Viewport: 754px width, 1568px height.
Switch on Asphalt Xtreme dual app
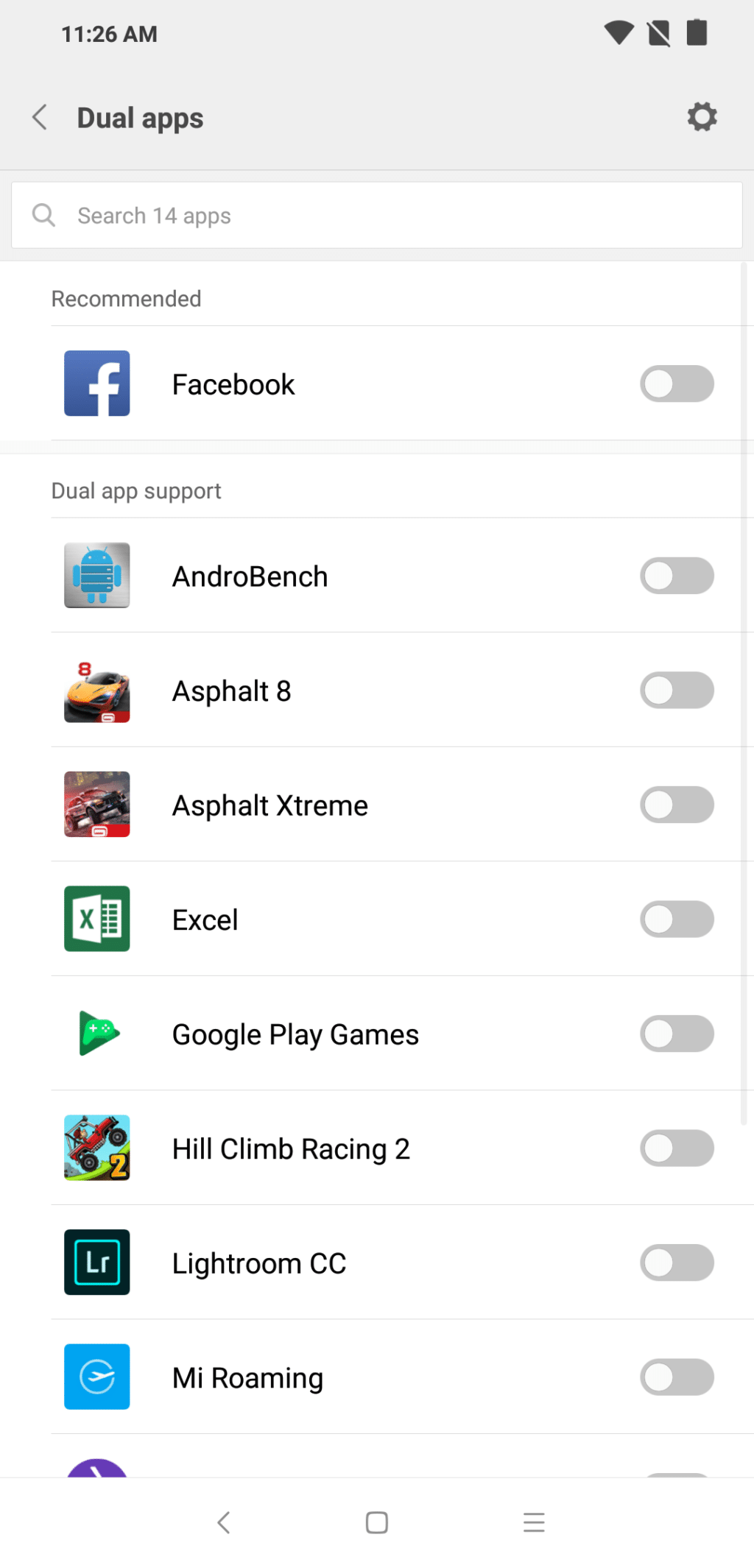[677, 805]
